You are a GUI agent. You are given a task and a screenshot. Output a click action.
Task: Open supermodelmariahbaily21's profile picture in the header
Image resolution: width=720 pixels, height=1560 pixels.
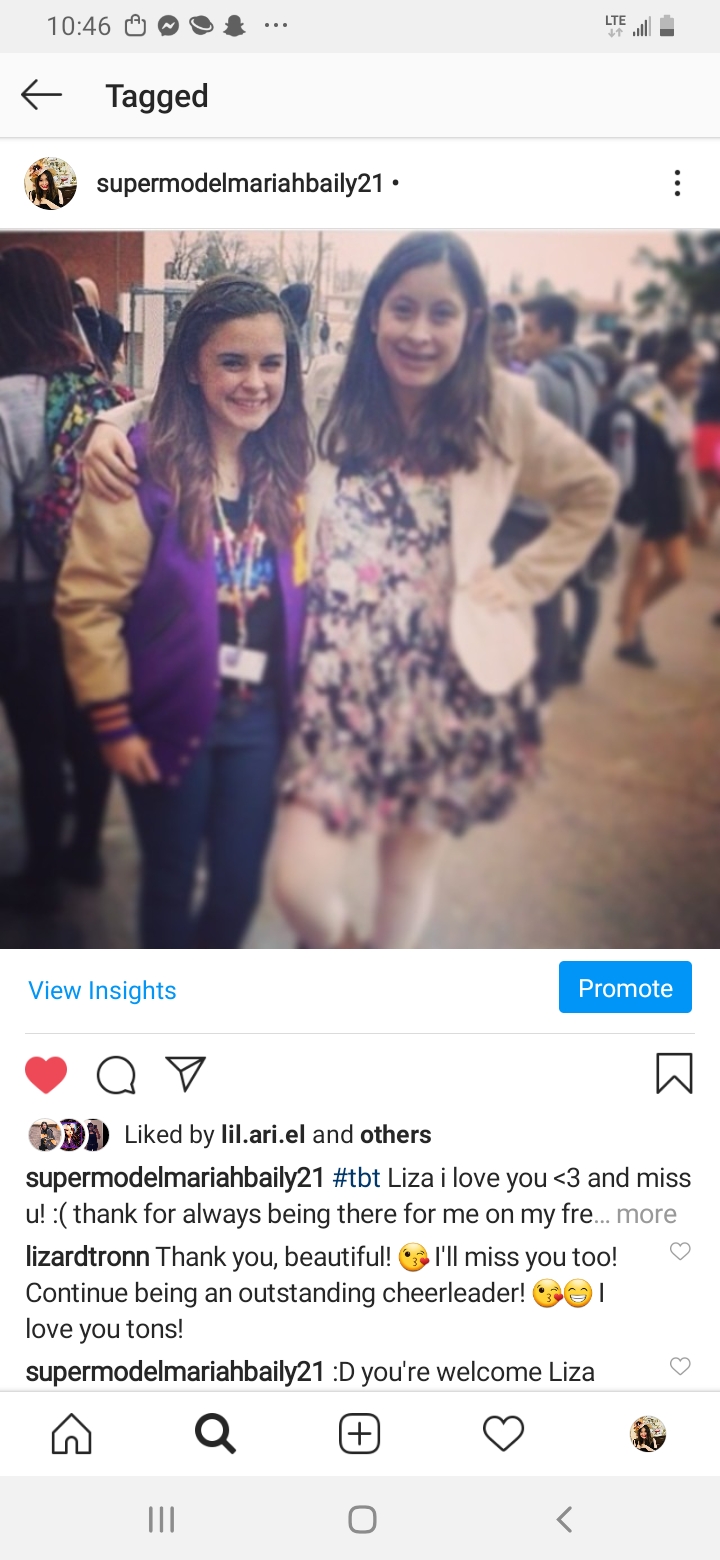51,184
